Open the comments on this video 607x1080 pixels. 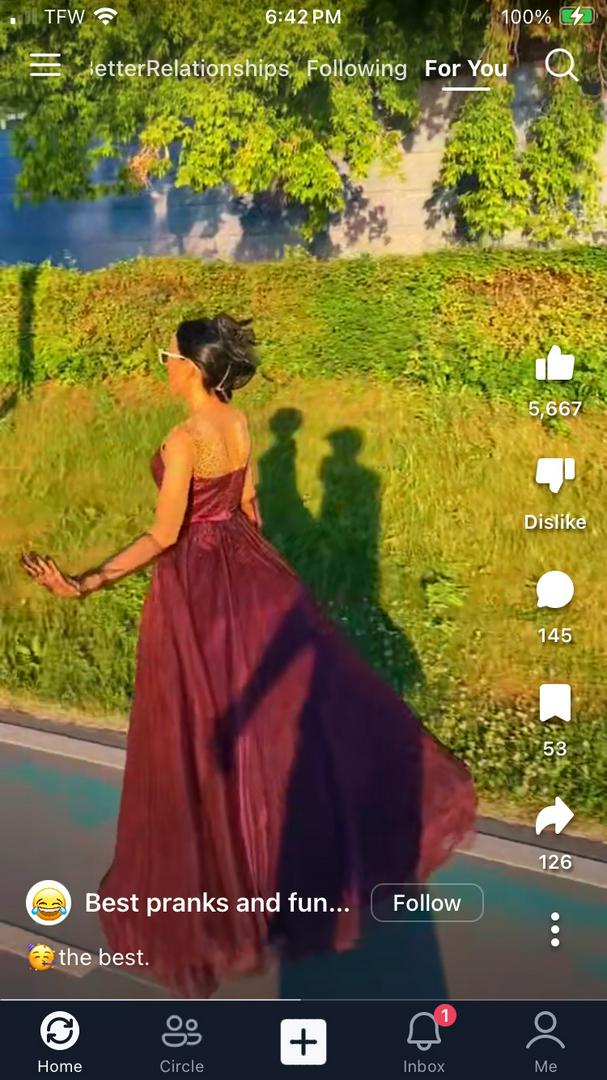point(555,591)
